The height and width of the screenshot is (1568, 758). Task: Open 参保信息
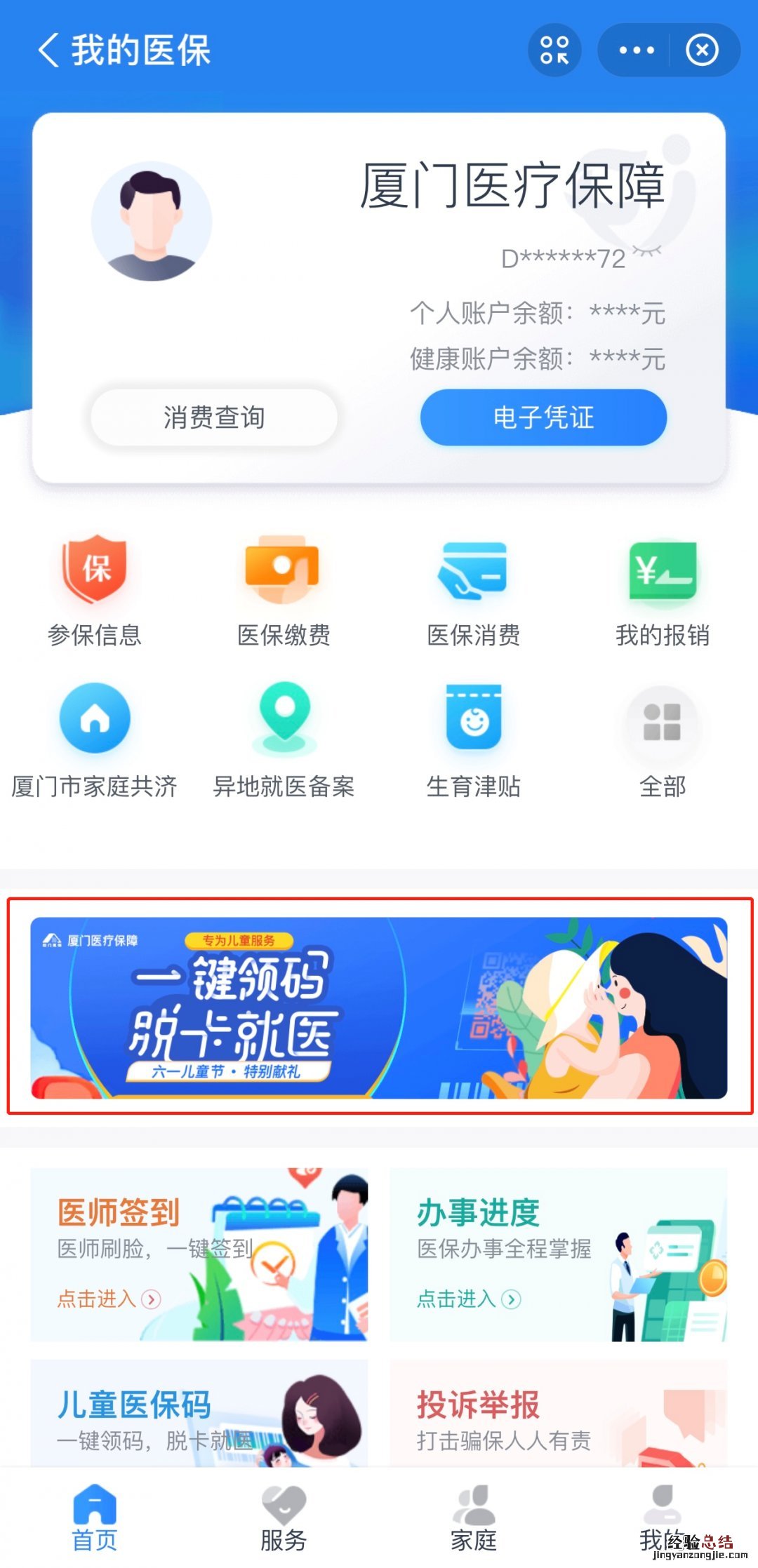point(95,591)
